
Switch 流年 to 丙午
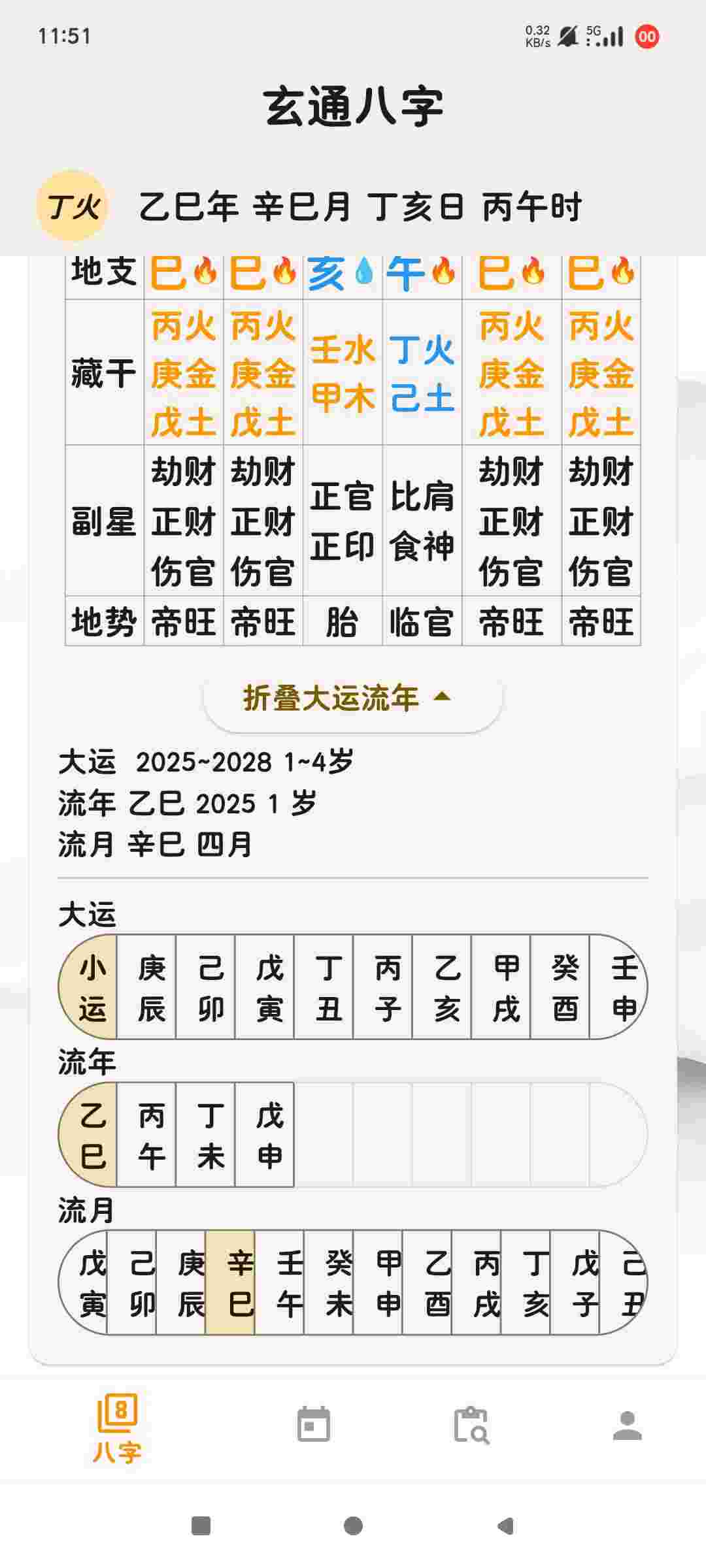click(x=150, y=1135)
